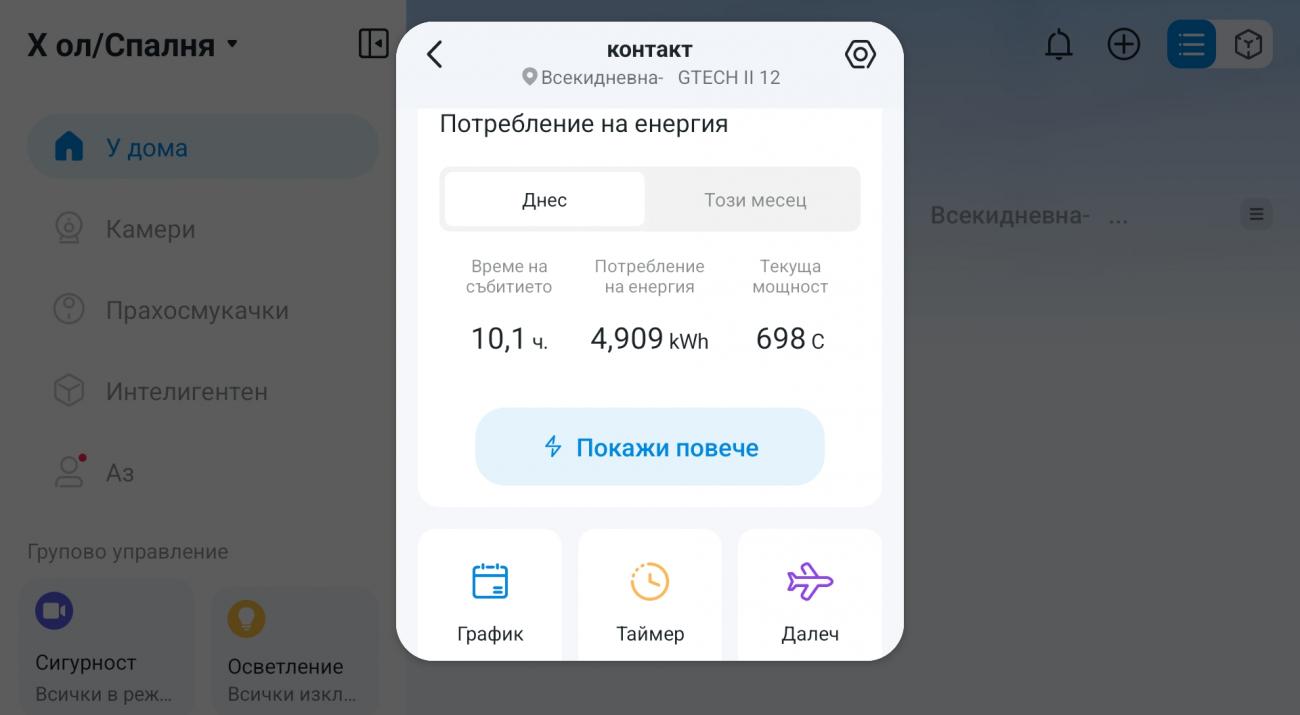Open the Далеч away mode tile
This screenshot has height=715, width=1300.
coord(810,597)
